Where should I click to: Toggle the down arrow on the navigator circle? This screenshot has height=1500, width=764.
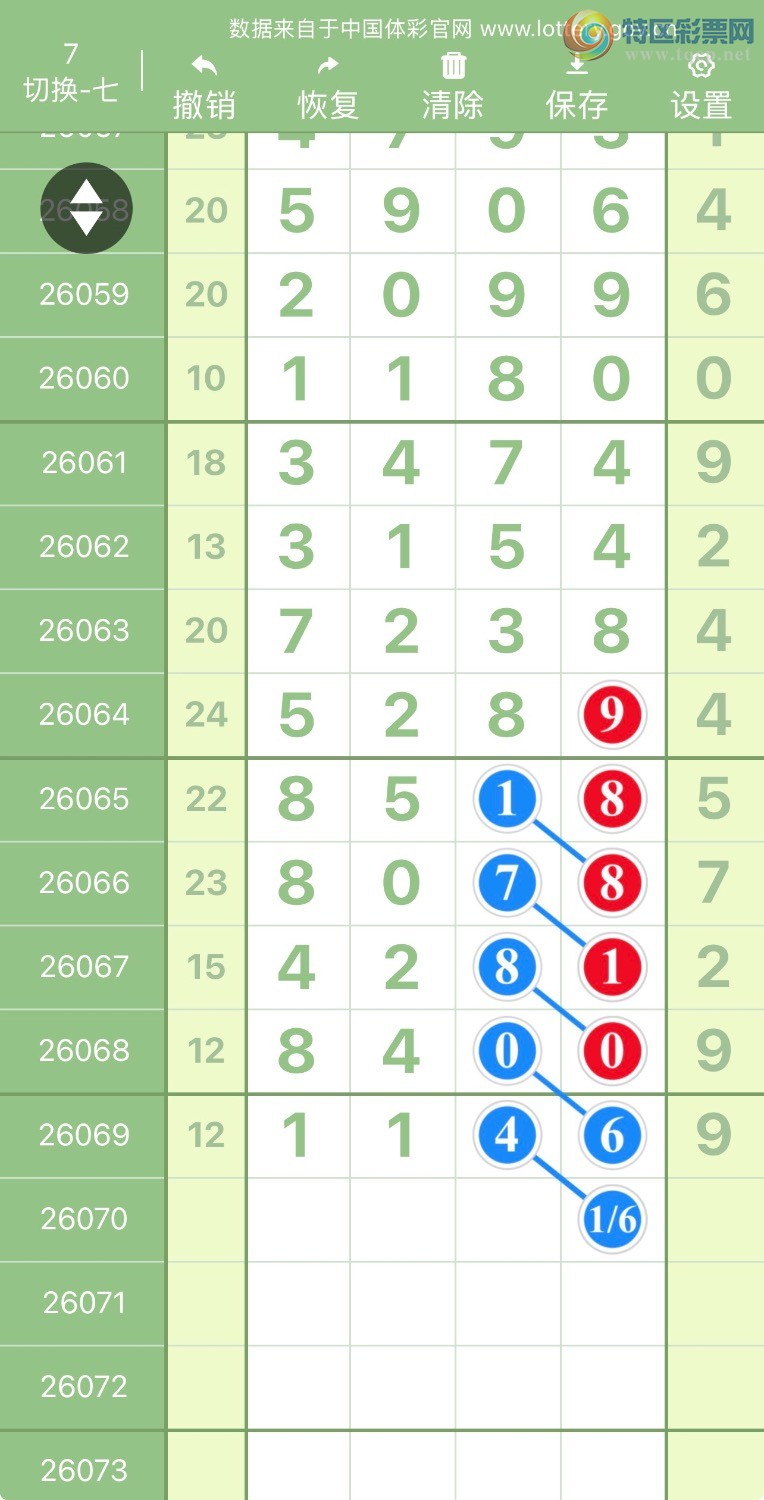85,222
